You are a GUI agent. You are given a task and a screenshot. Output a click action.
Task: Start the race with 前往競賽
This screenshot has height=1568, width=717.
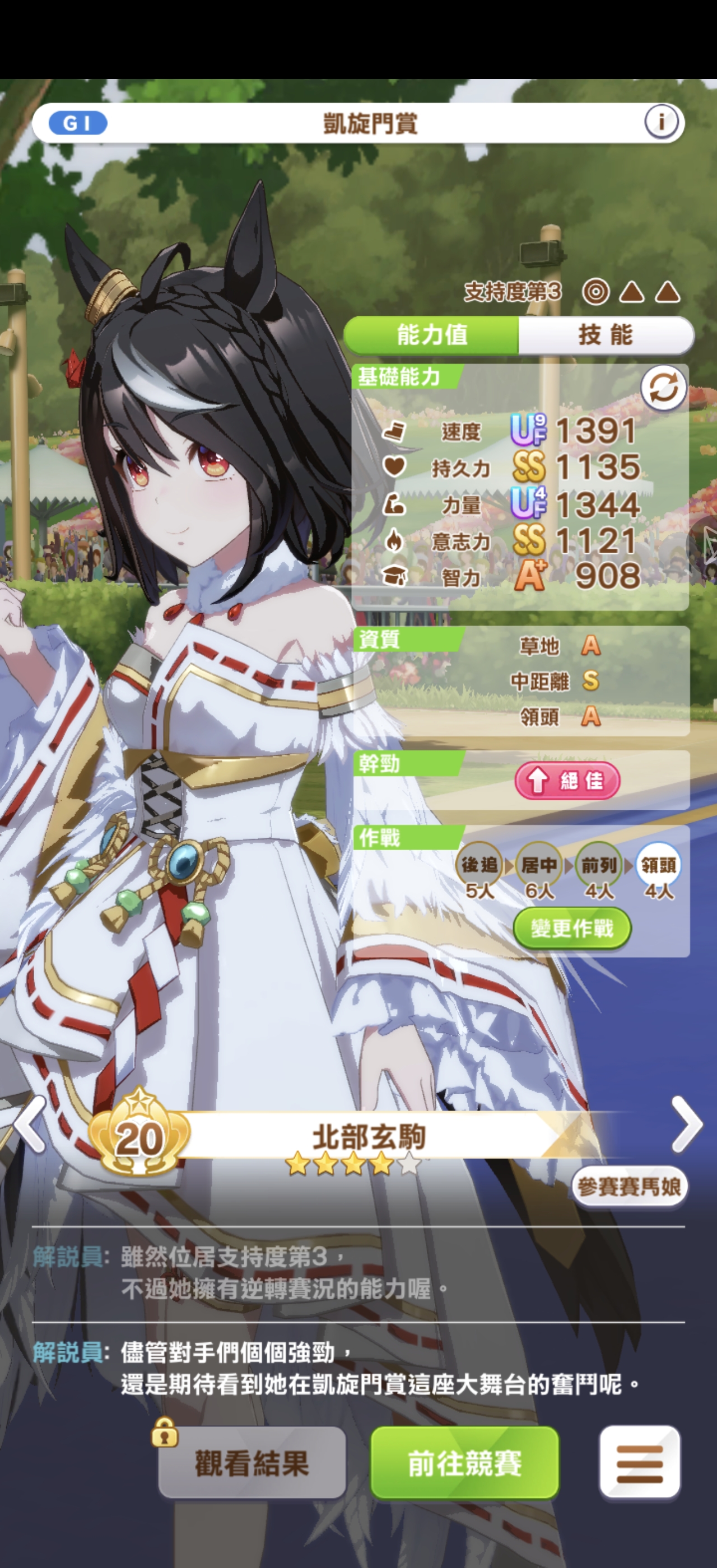pyautogui.click(x=464, y=1463)
